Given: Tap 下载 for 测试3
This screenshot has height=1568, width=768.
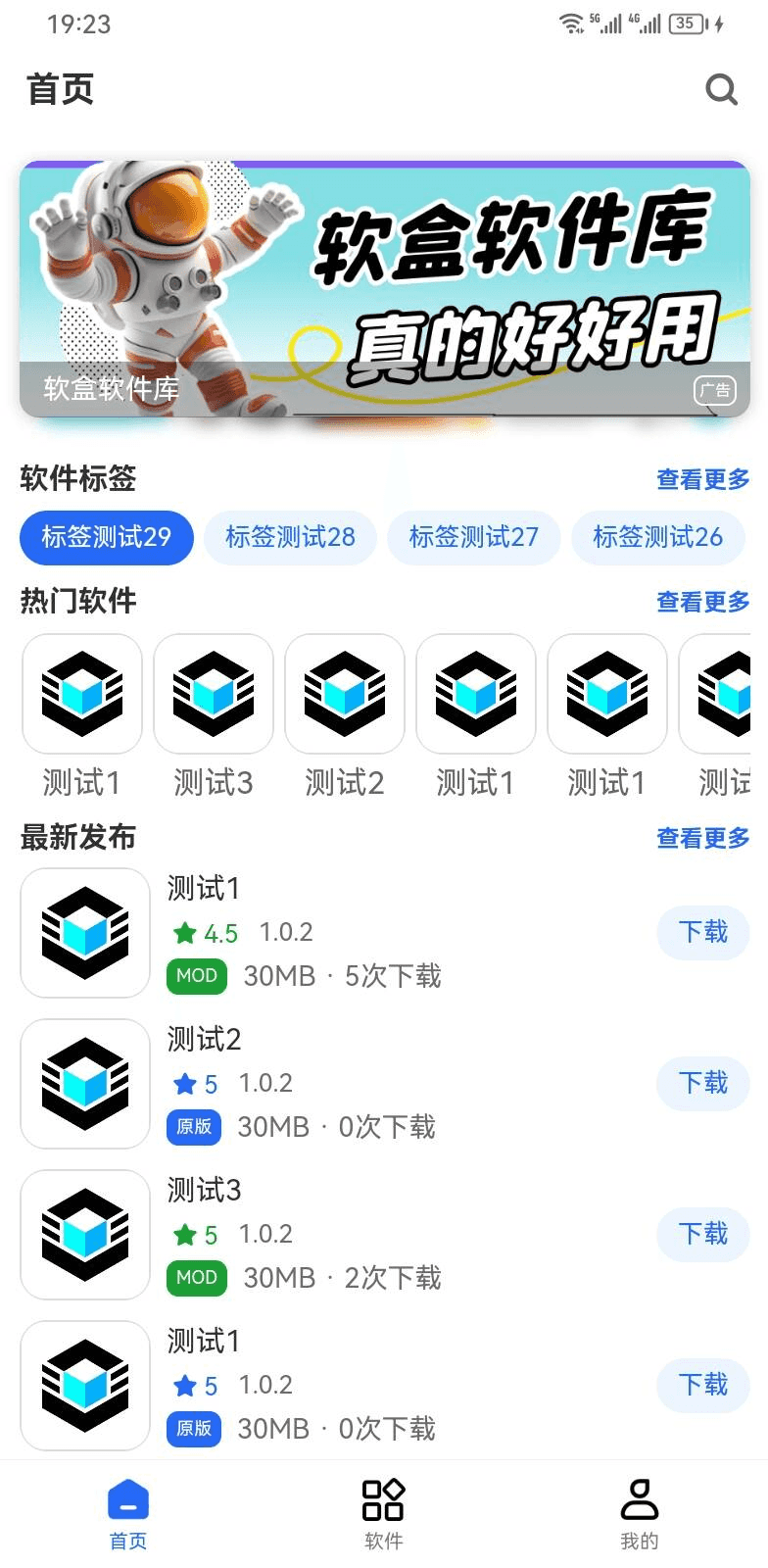Looking at the screenshot, I should click(702, 1234).
